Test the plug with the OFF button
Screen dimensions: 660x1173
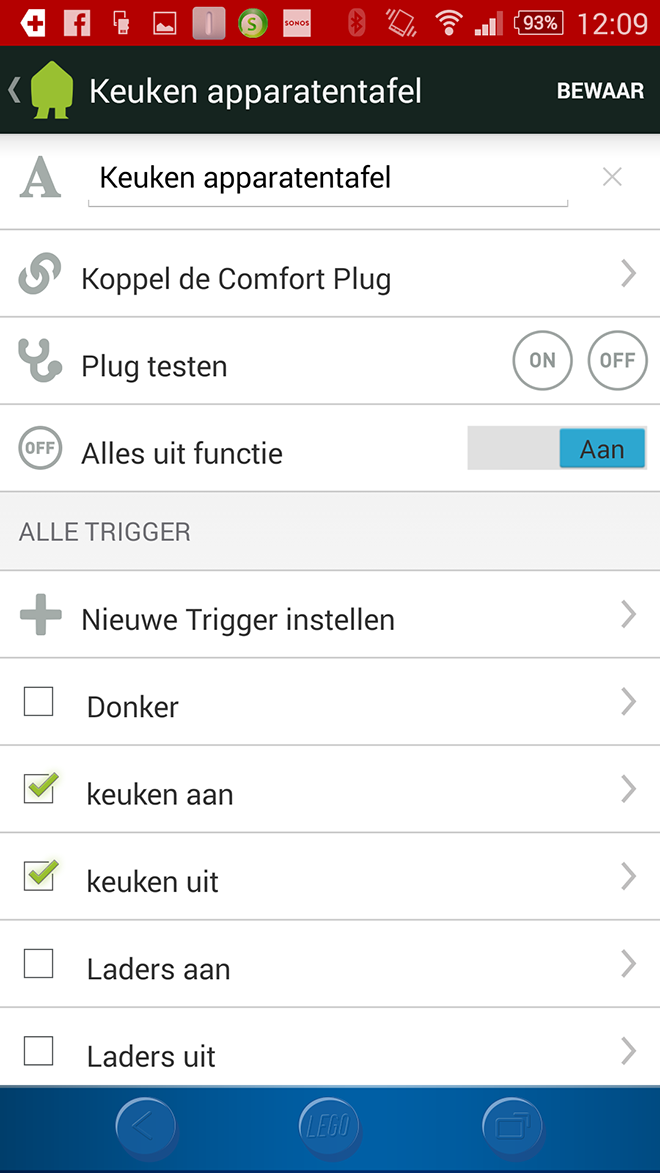pyautogui.click(x=617, y=361)
